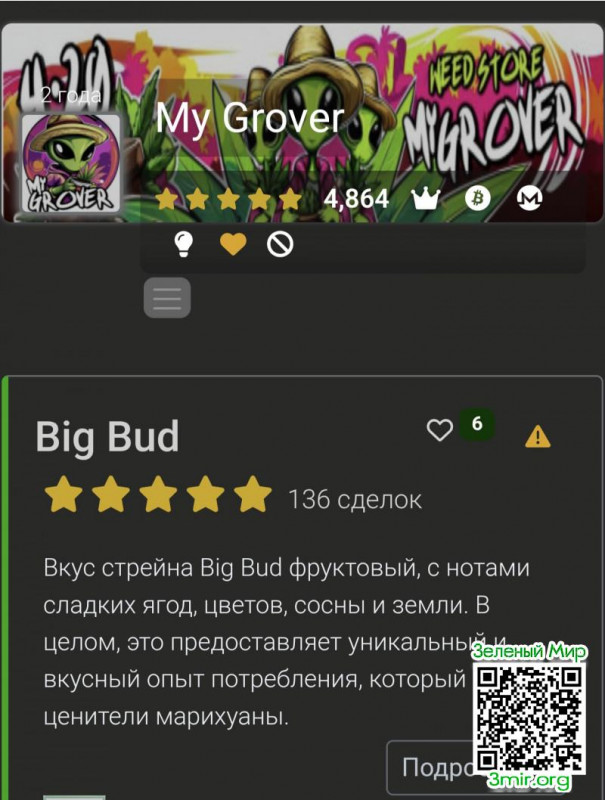Screen dimensions: 605x800
Task: Open the My Grover shop avatar
Action: click(x=71, y=164)
